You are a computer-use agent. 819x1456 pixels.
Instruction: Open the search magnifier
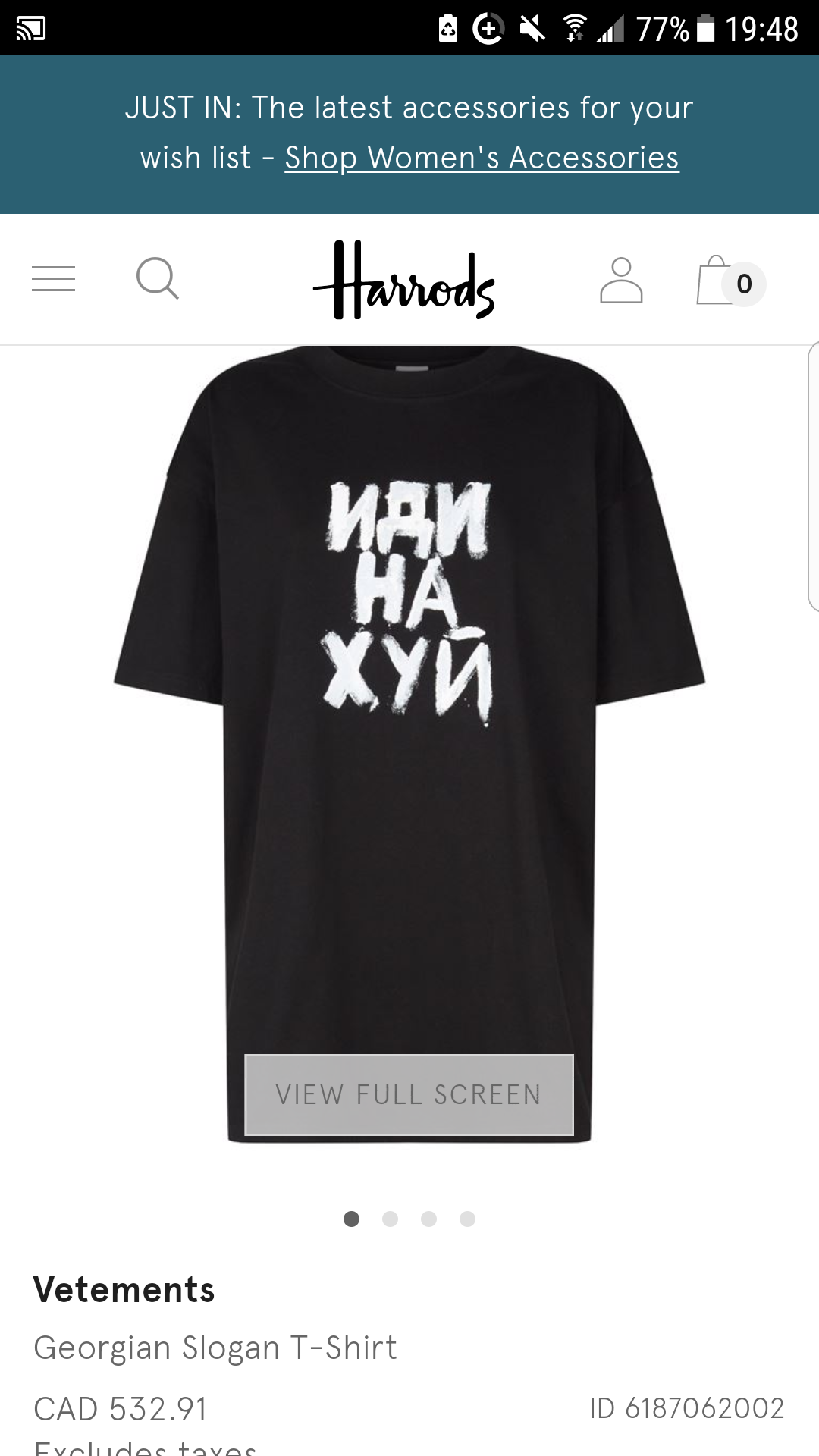click(x=158, y=278)
